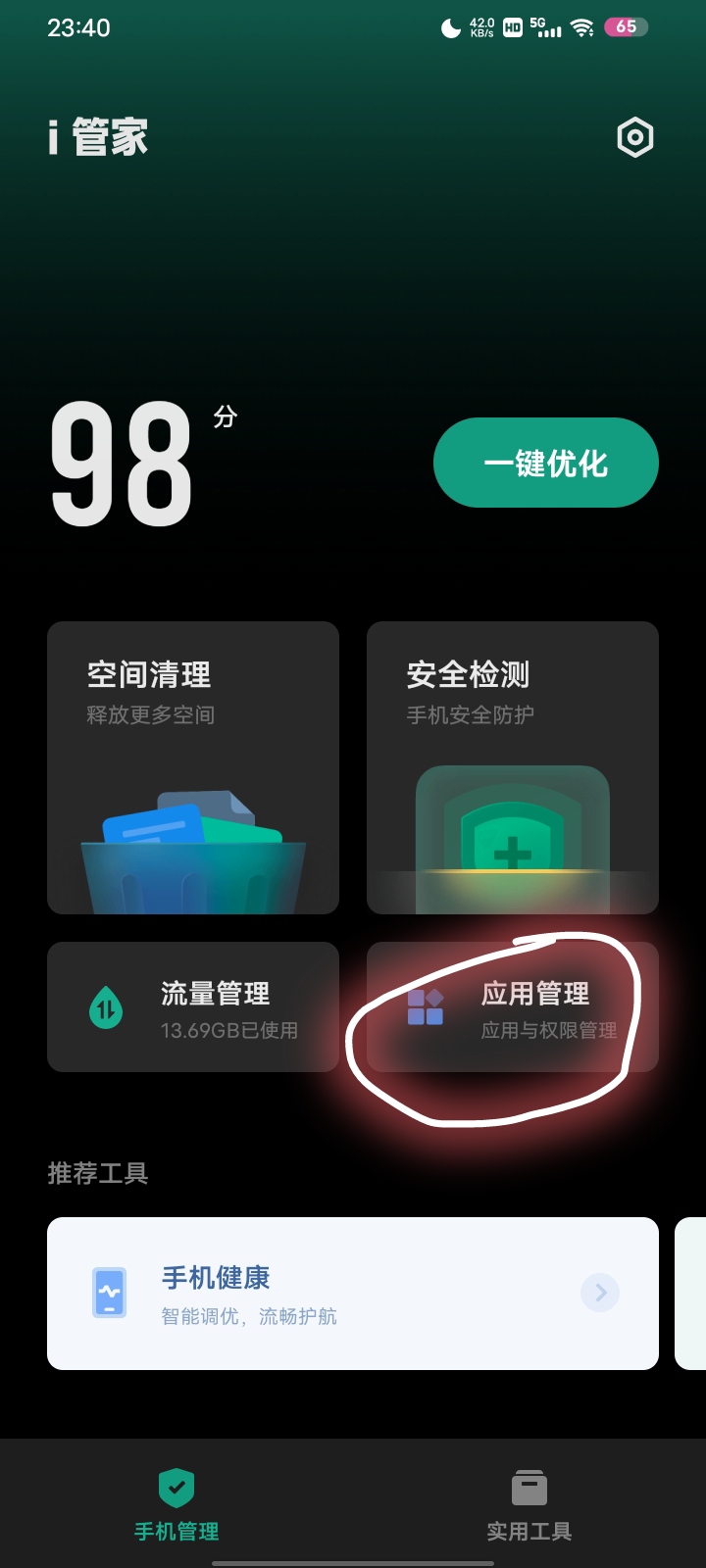Open 应用管理 app and permission management
706x1568 pixels.
pos(512,1006)
